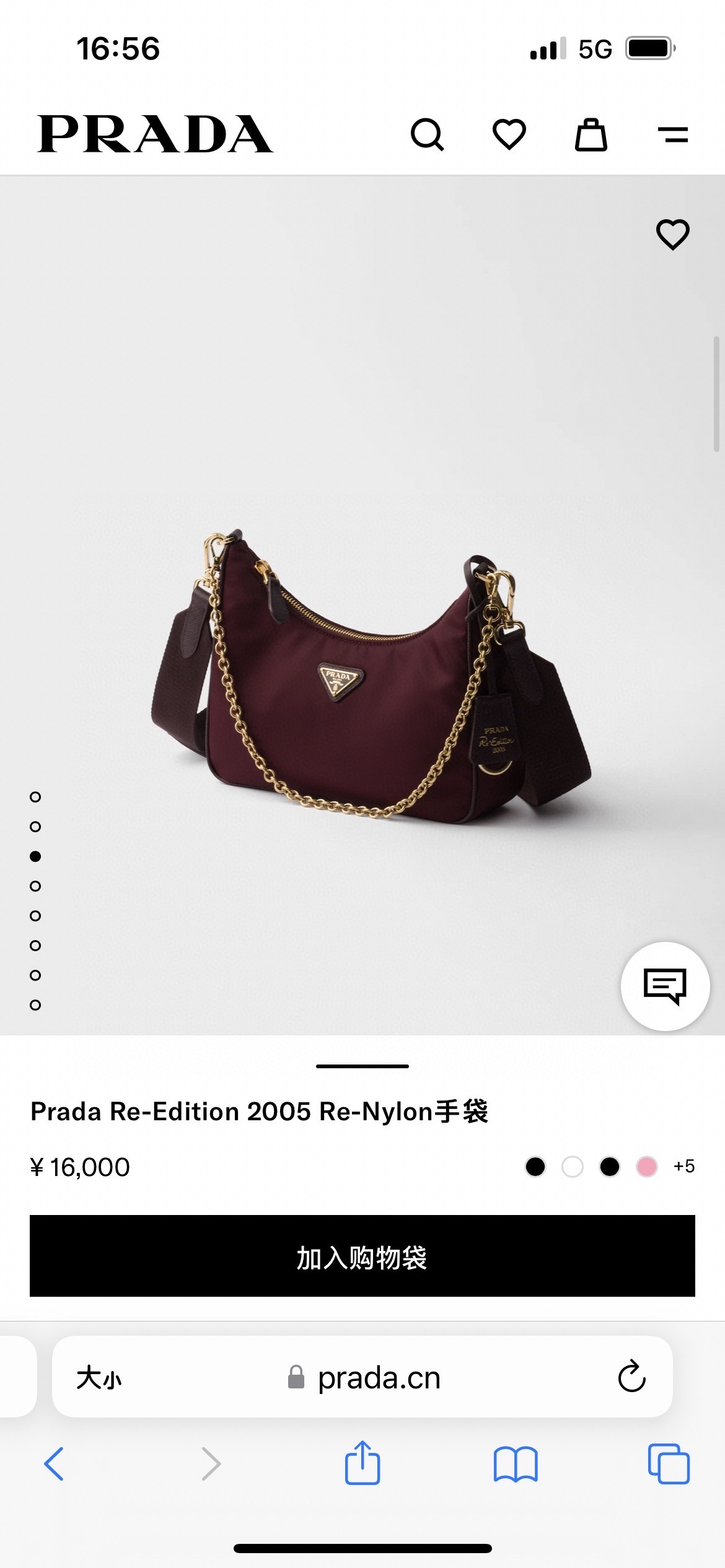Open the search icon in Prada header
The image size is (725, 1568).
427,134
